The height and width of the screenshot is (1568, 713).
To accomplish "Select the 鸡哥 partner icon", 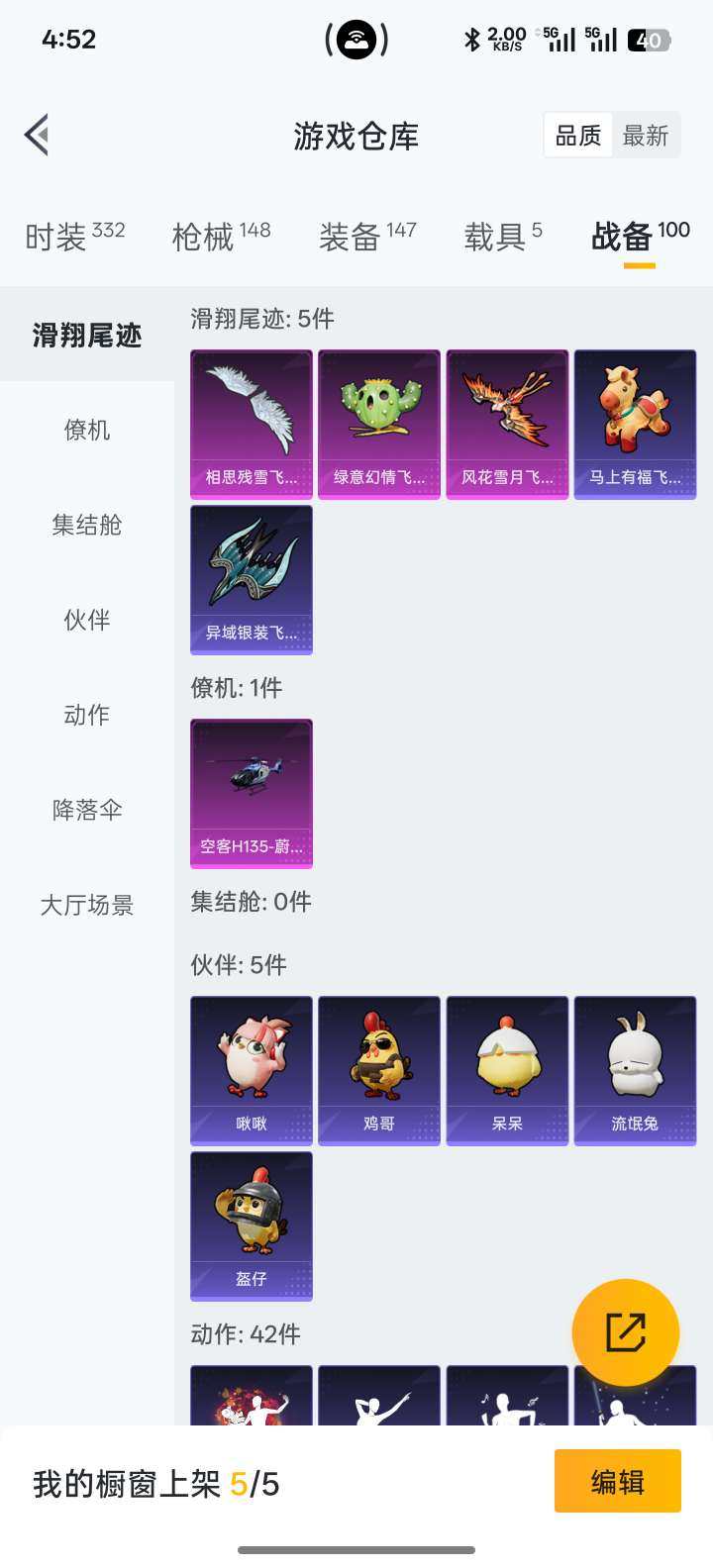I will [x=378, y=1069].
